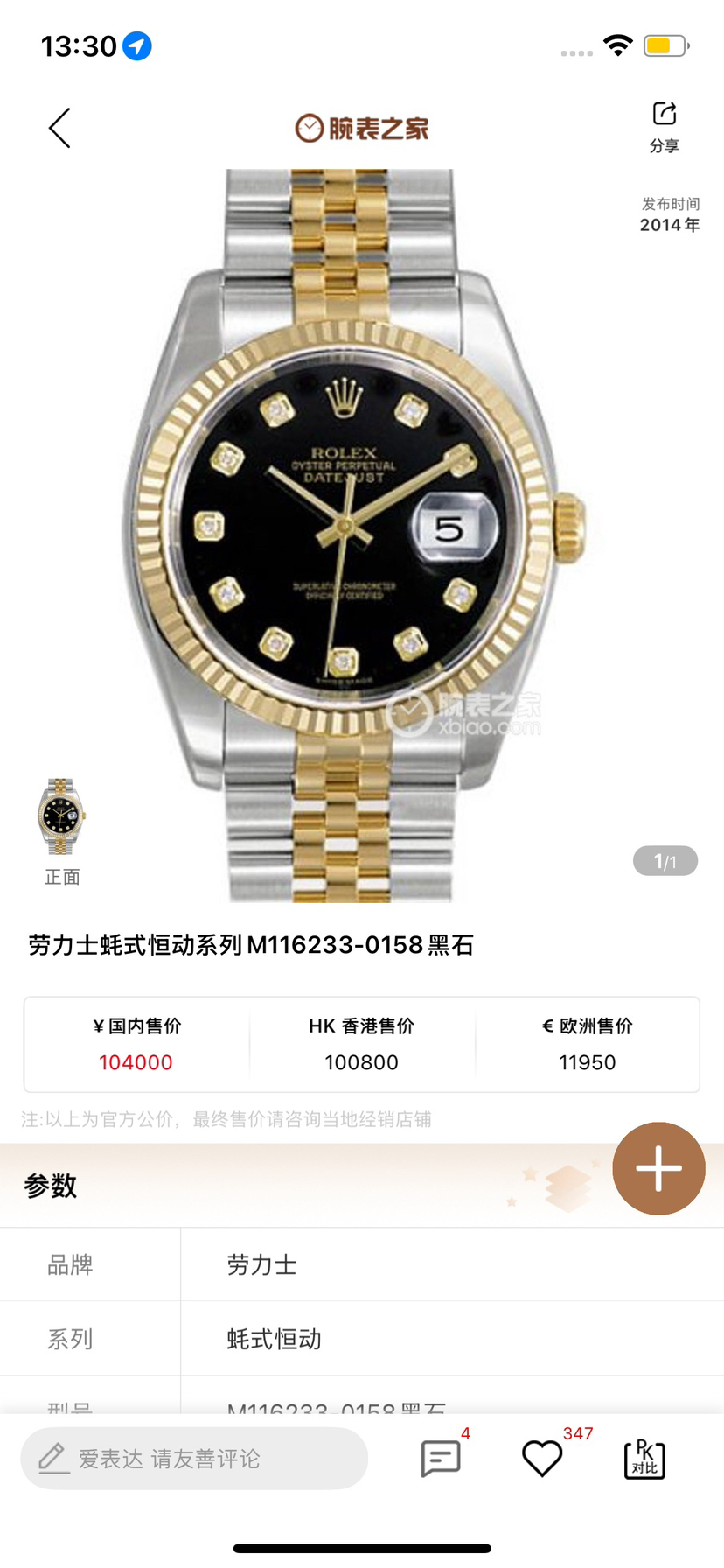View the 4 comments

point(441,1459)
